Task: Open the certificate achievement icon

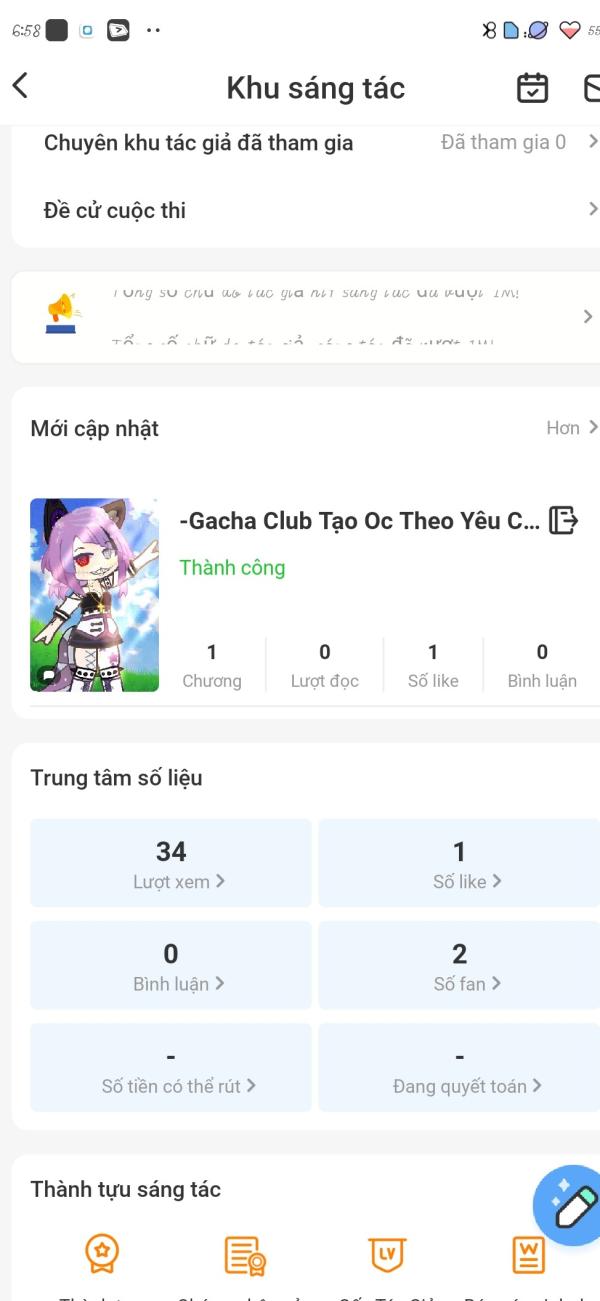Action: 244,1255
